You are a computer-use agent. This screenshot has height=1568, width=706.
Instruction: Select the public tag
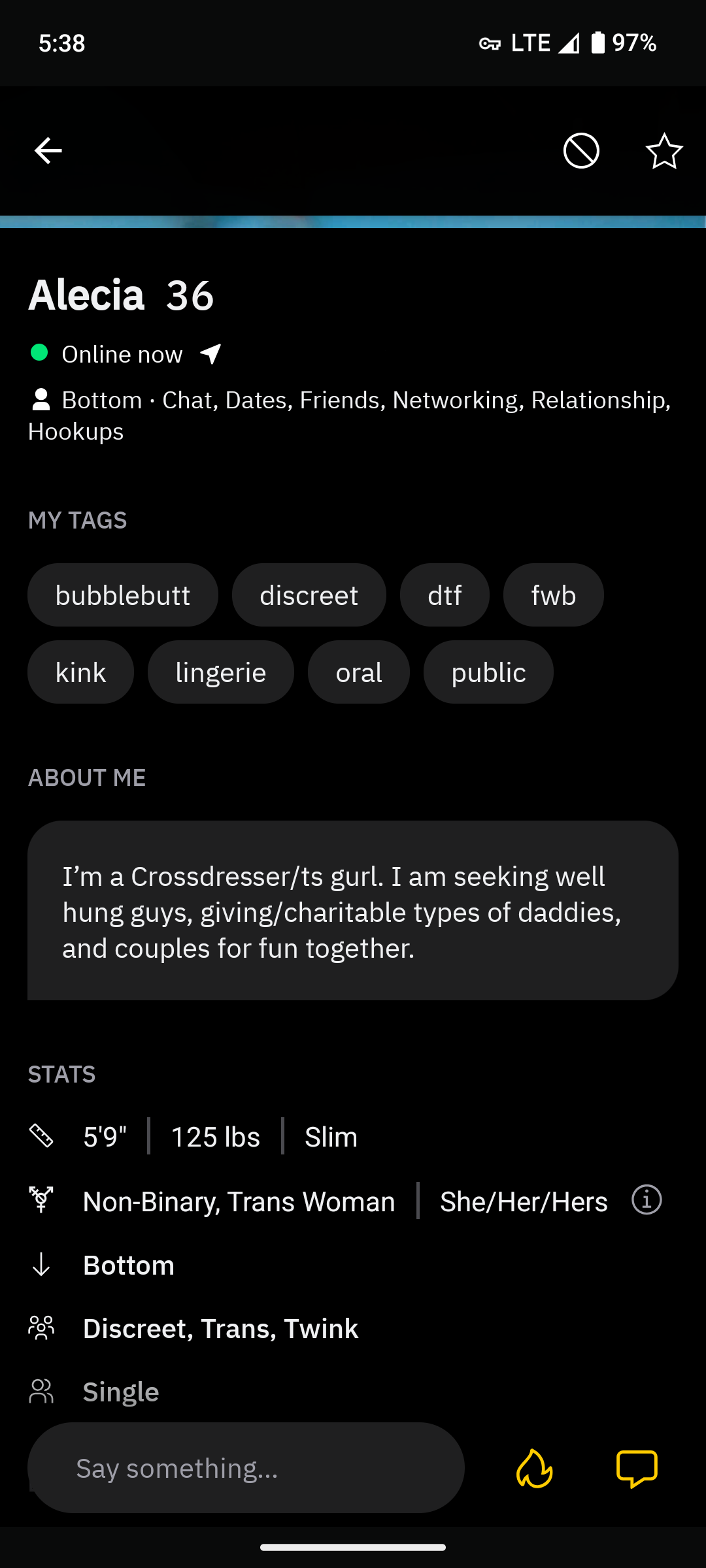488,672
